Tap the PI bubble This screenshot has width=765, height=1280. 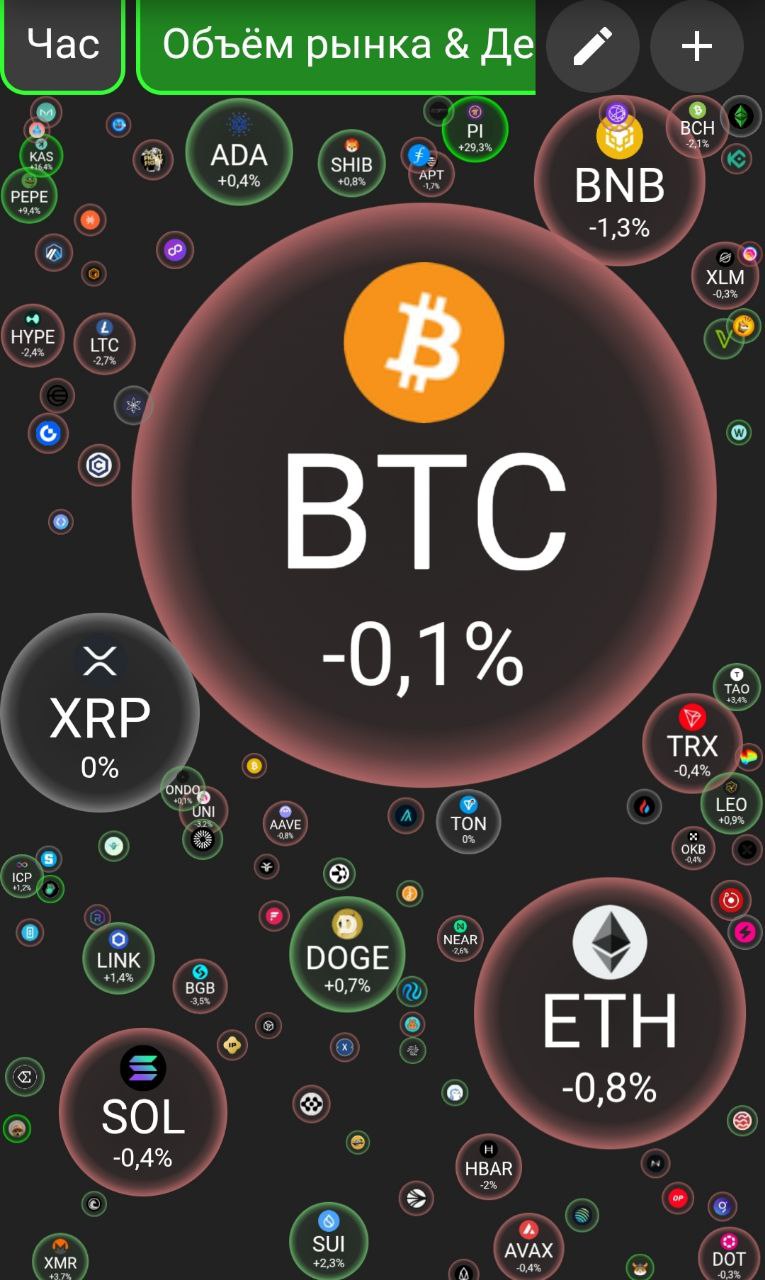[474, 130]
